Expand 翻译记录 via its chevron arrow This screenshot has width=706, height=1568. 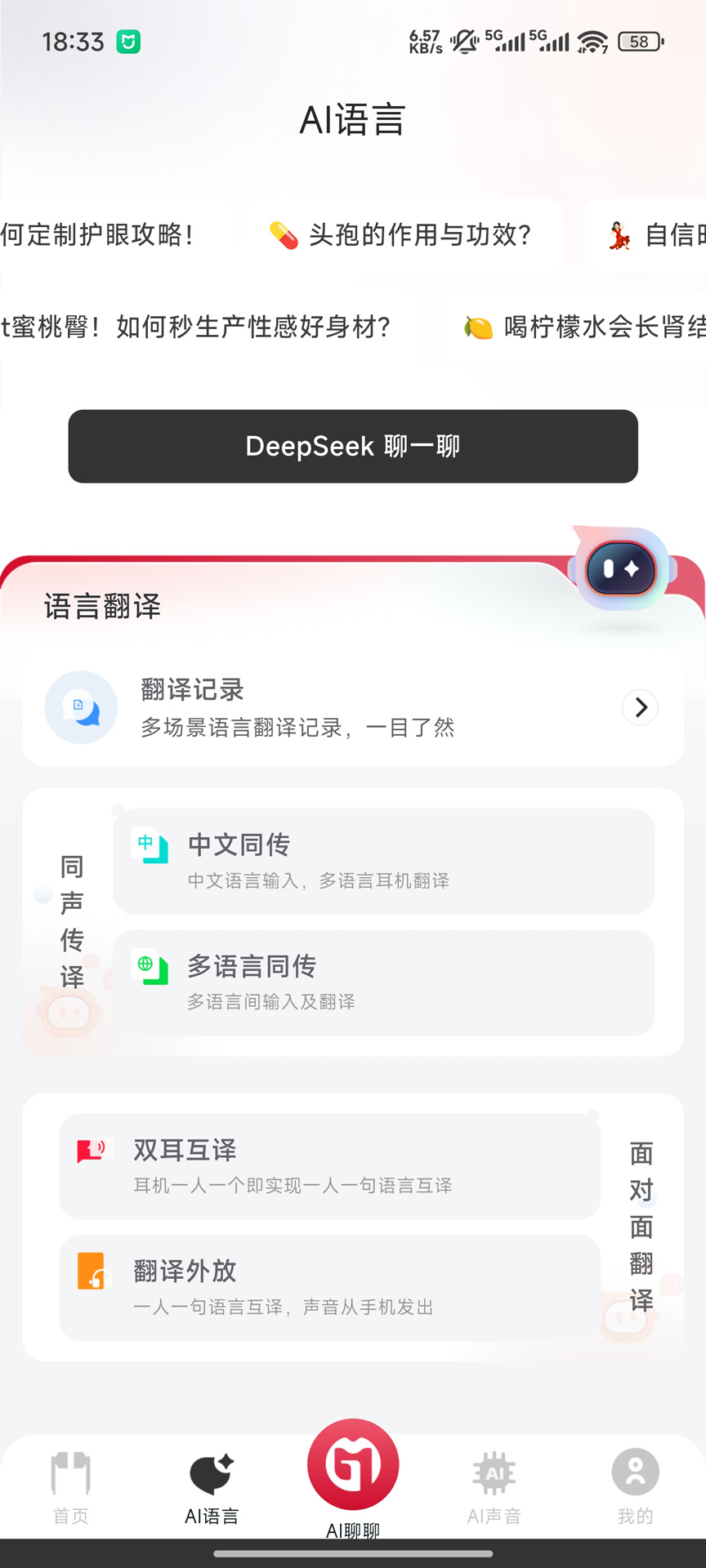[640, 707]
